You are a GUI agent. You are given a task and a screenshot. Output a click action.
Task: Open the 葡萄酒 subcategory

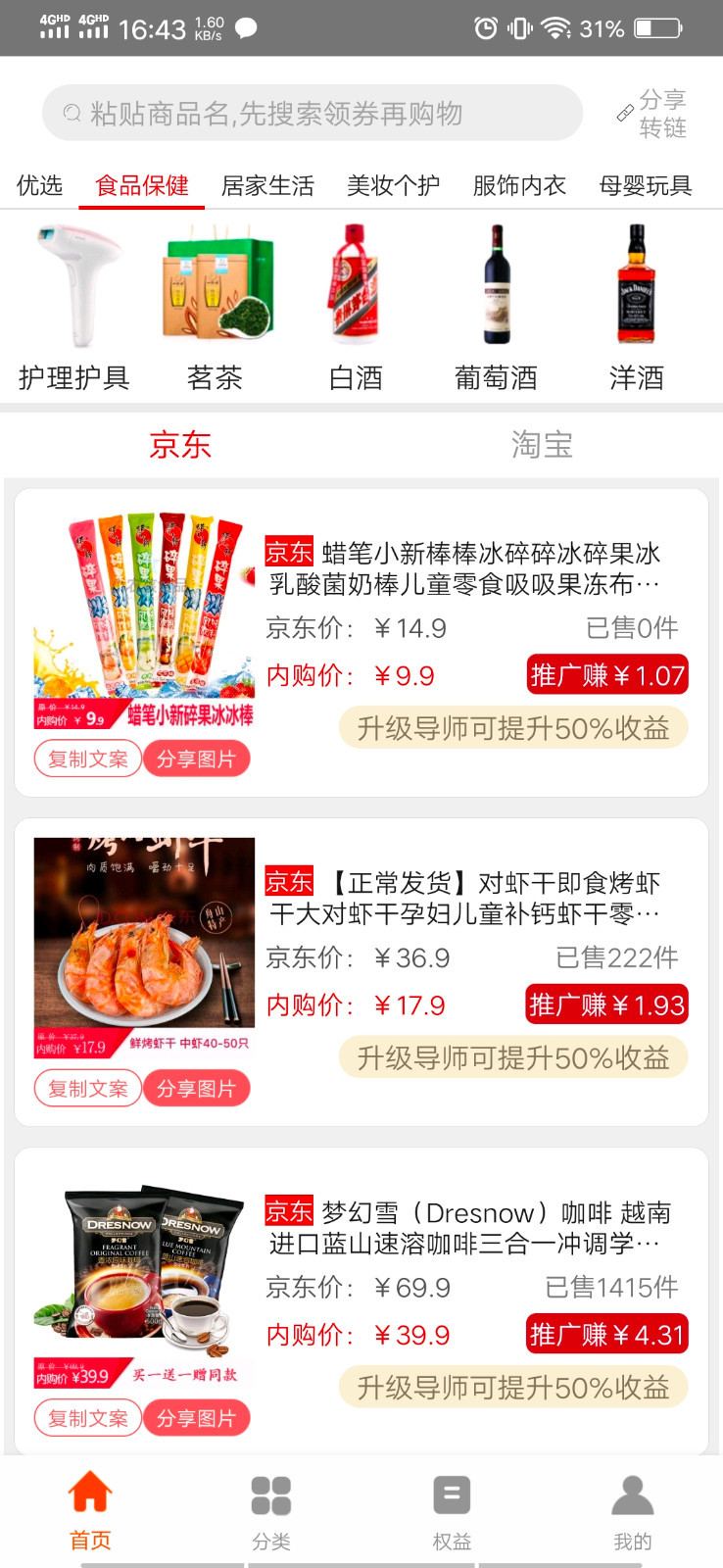[x=496, y=305]
